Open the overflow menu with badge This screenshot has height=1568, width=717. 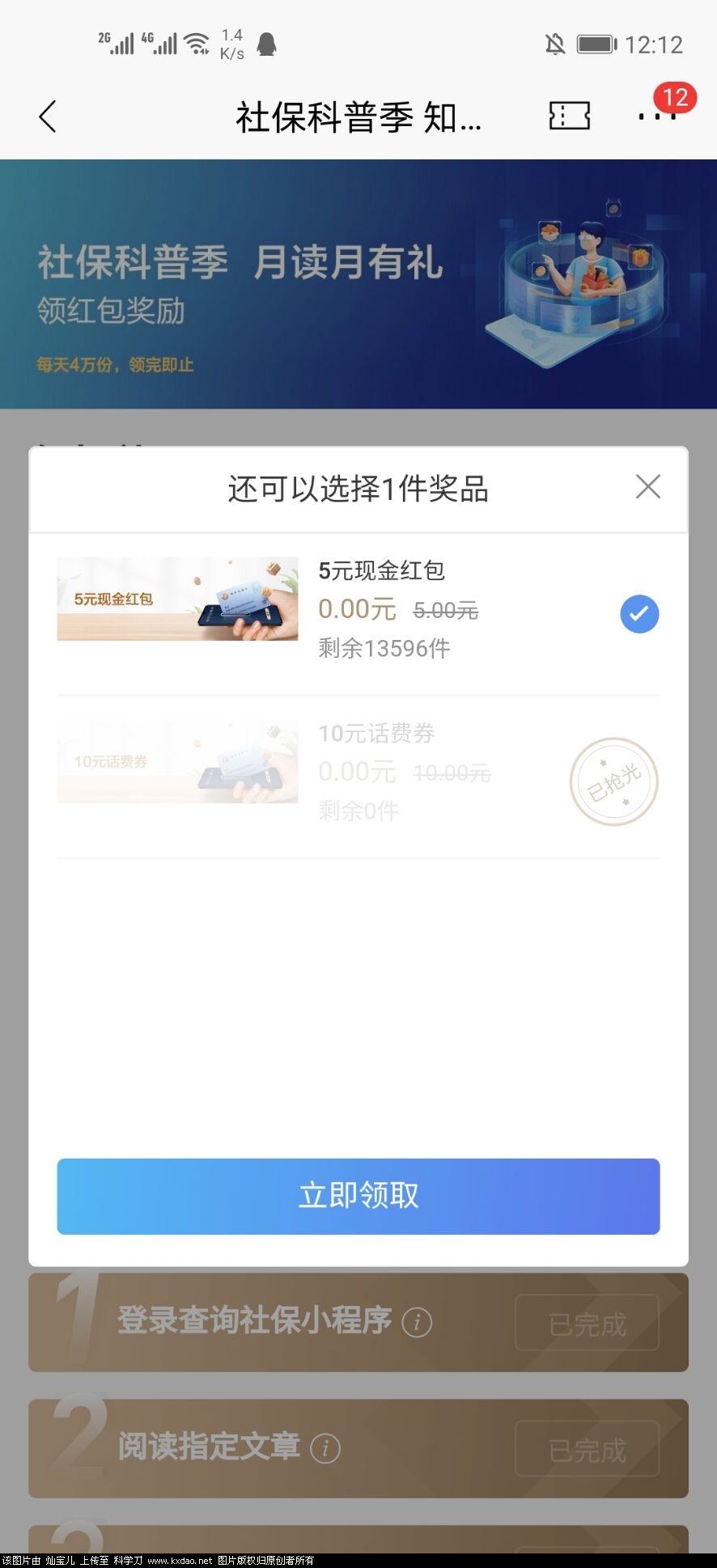point(656,116)
